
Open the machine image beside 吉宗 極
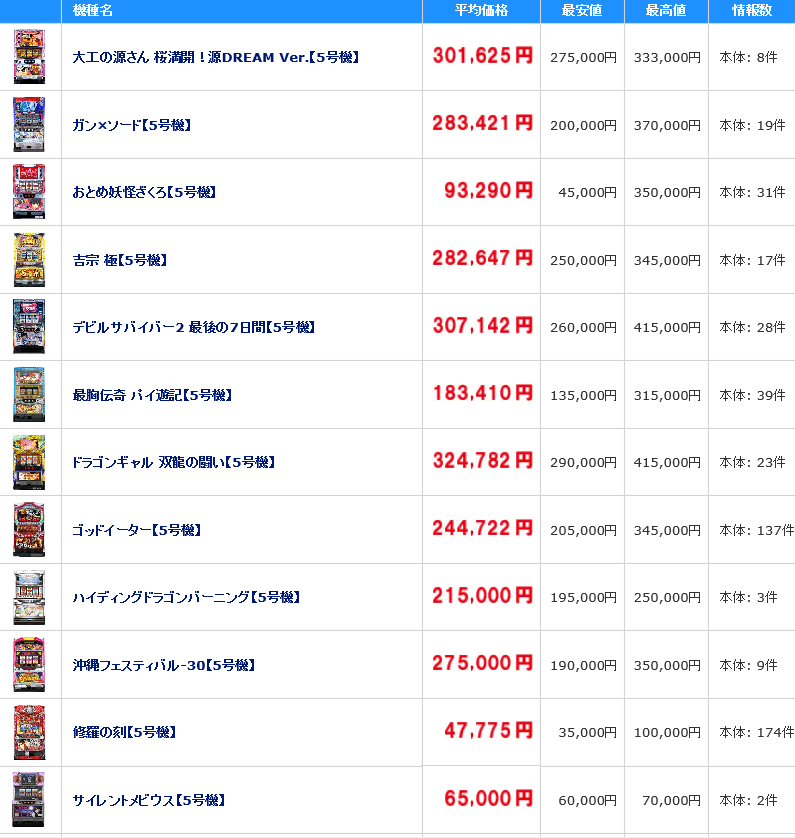click(29, 260)
